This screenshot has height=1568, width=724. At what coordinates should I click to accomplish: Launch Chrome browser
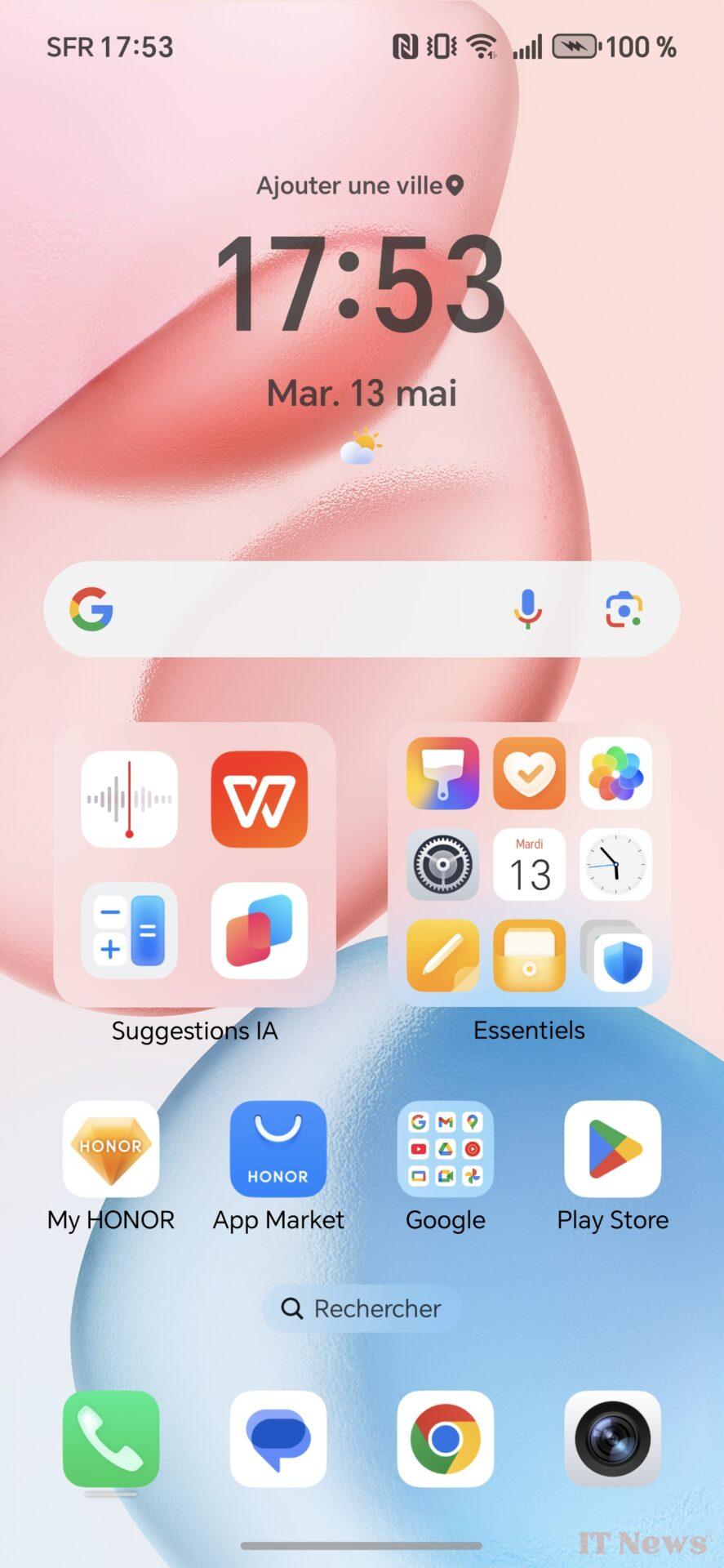pyautogui.click(x=446, y=1439)
